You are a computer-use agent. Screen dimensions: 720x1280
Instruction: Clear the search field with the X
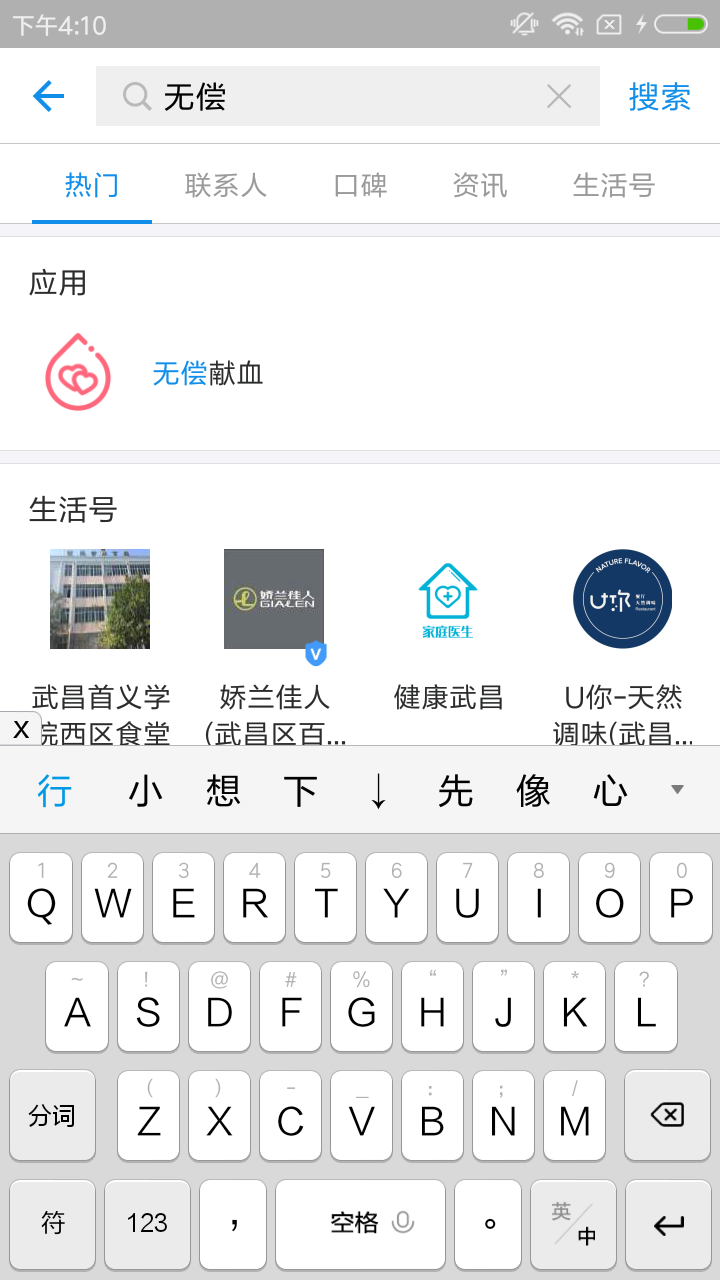559,95
